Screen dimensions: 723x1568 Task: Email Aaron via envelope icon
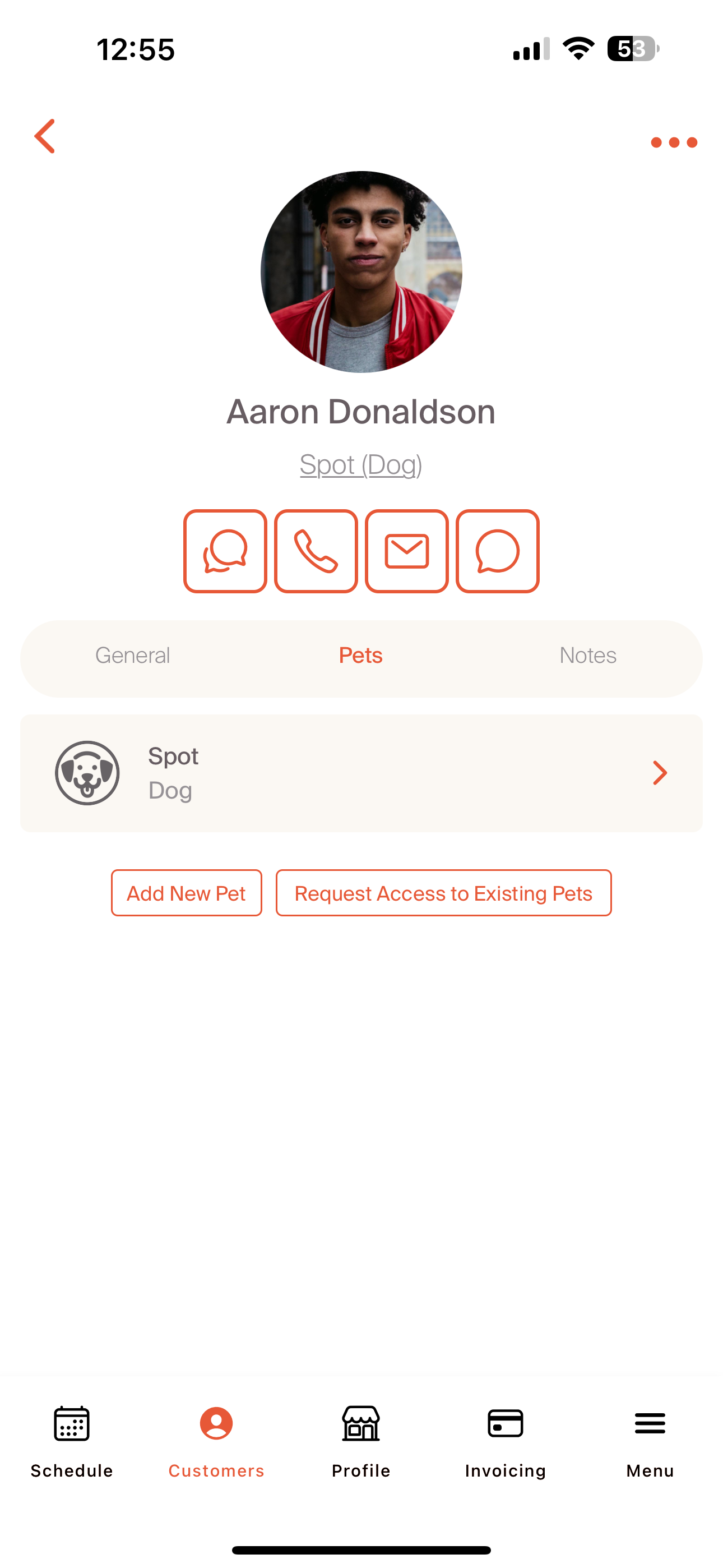pos(406,551)
